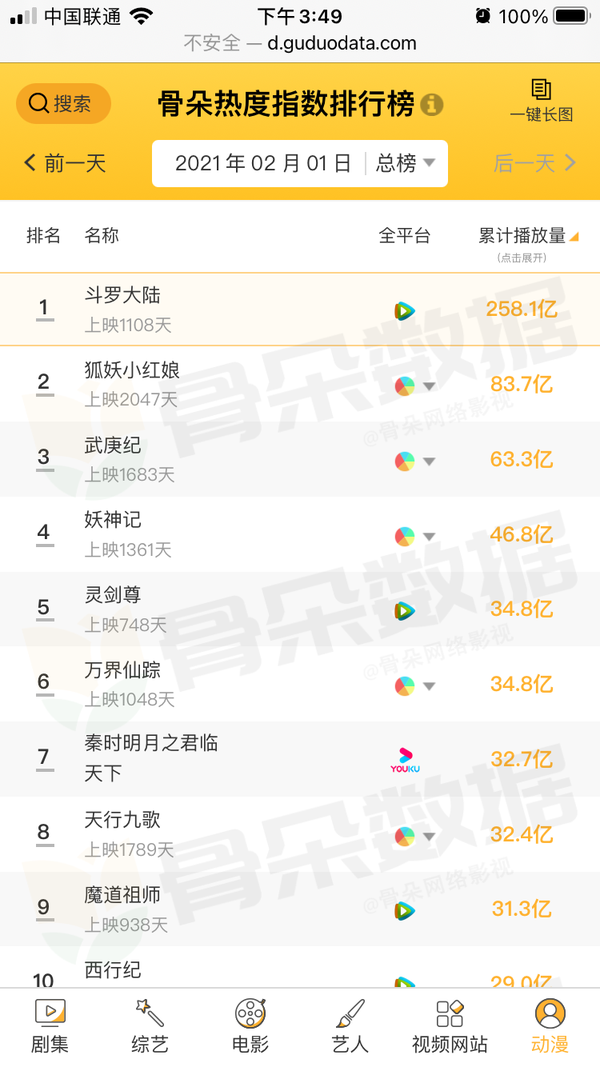Switch to the 视频网站 tab

450,1027
